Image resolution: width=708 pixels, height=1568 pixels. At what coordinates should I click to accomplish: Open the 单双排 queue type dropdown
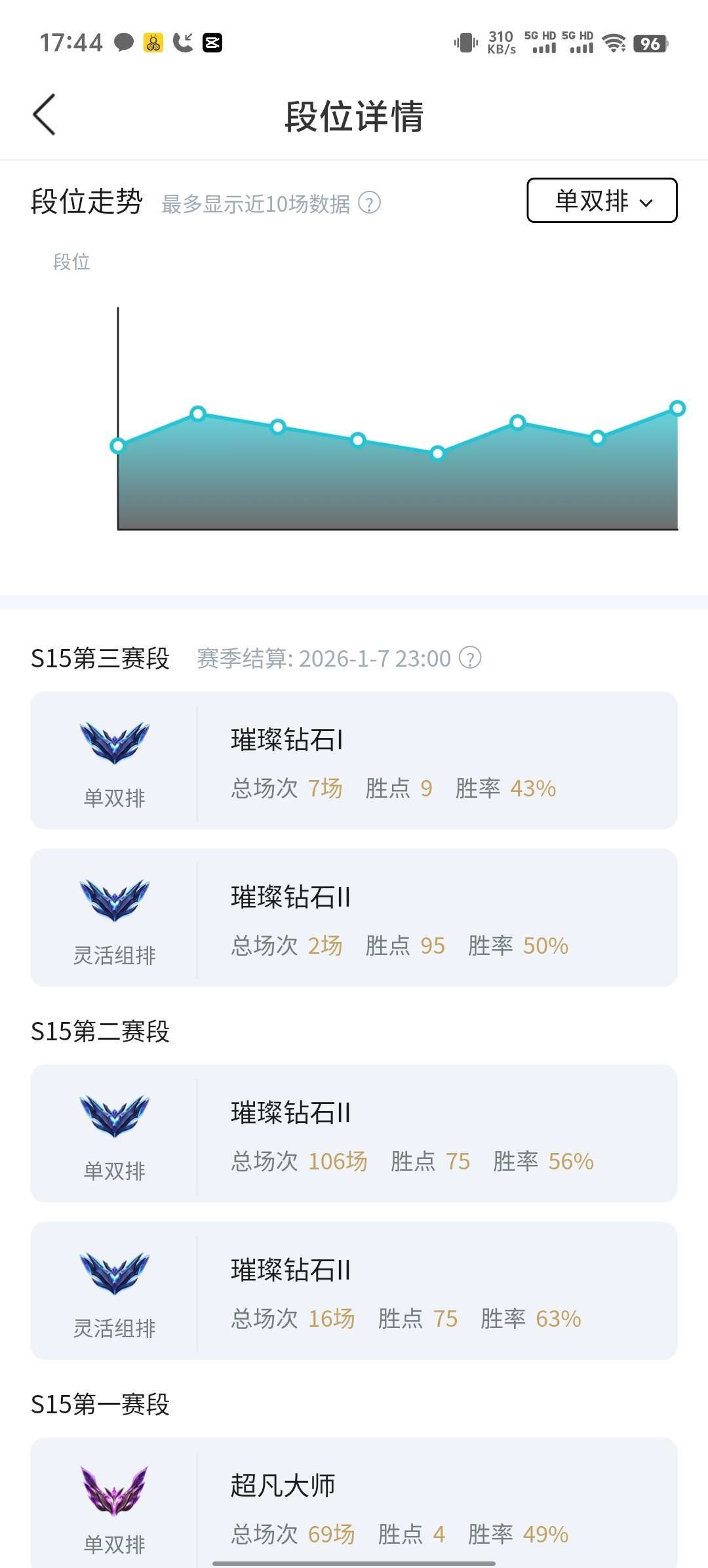(x=602, y=201)
